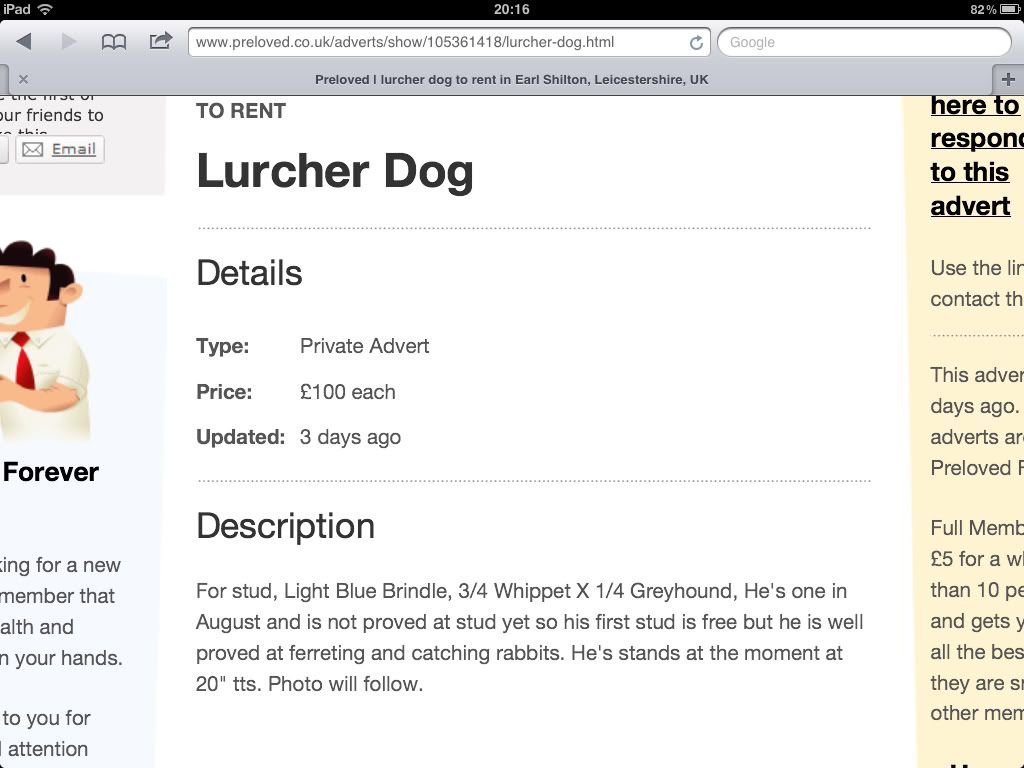Reload the current page
Viewport: 1024px width, 768px height.
[696, 43]
